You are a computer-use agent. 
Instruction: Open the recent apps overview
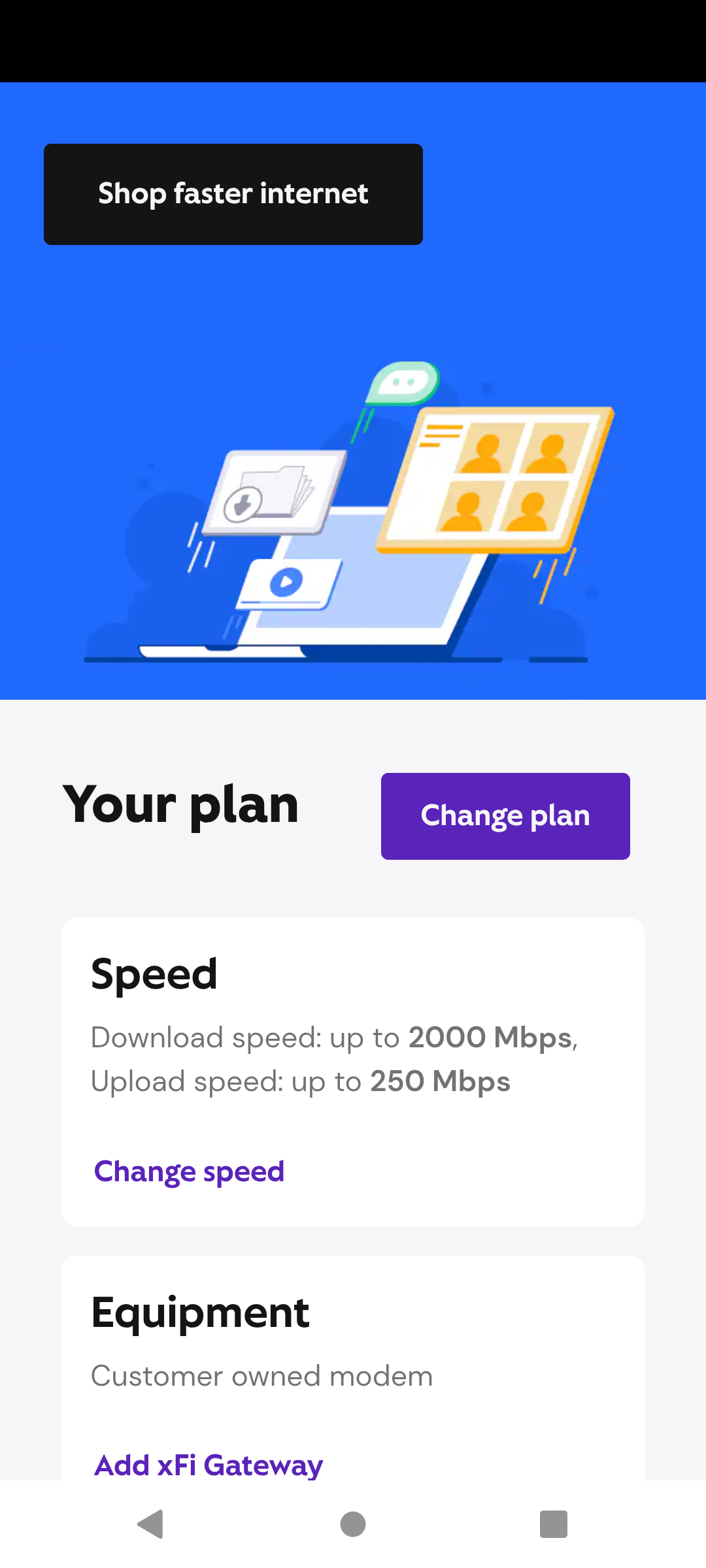click(554, 1524)
